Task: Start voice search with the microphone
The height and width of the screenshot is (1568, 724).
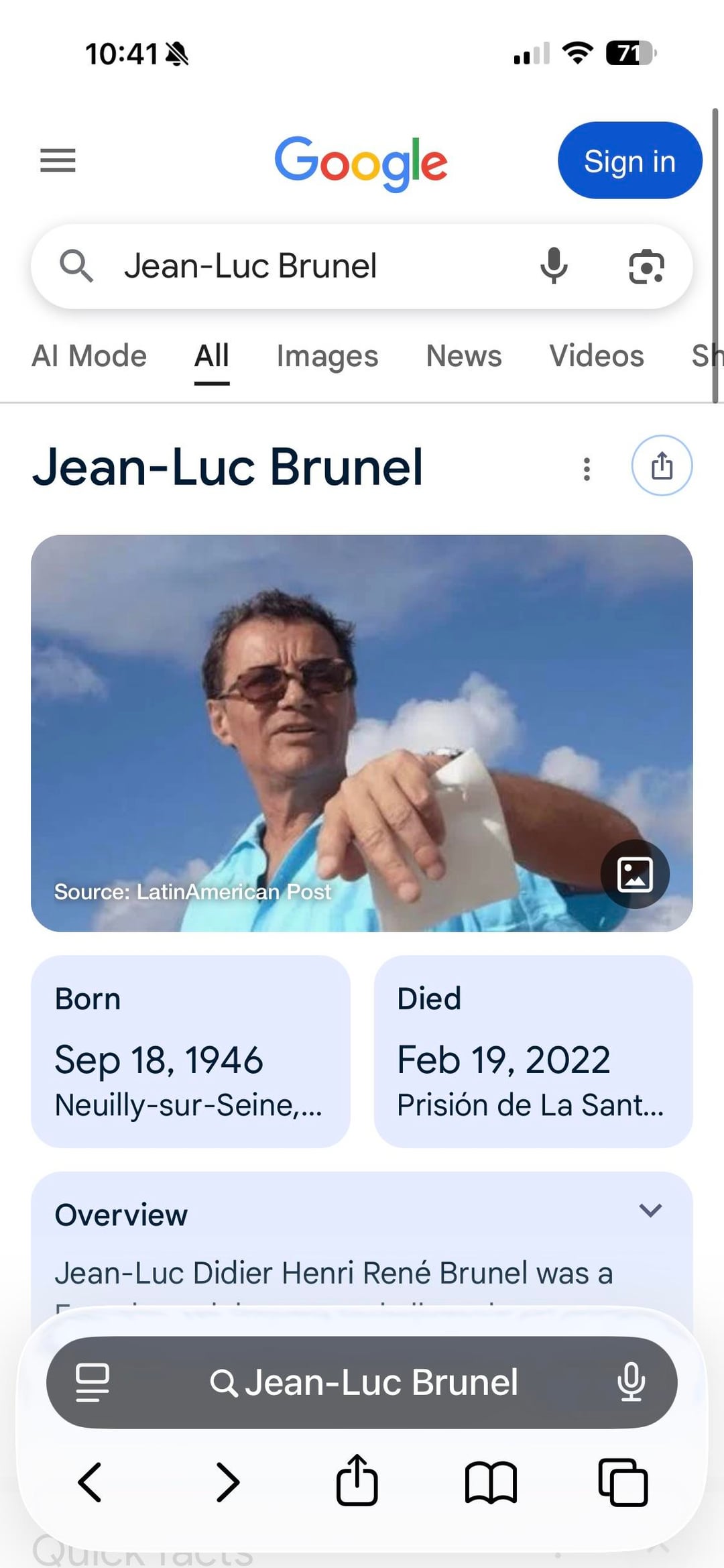Action: pyautogui.click(x=554, y=266)
